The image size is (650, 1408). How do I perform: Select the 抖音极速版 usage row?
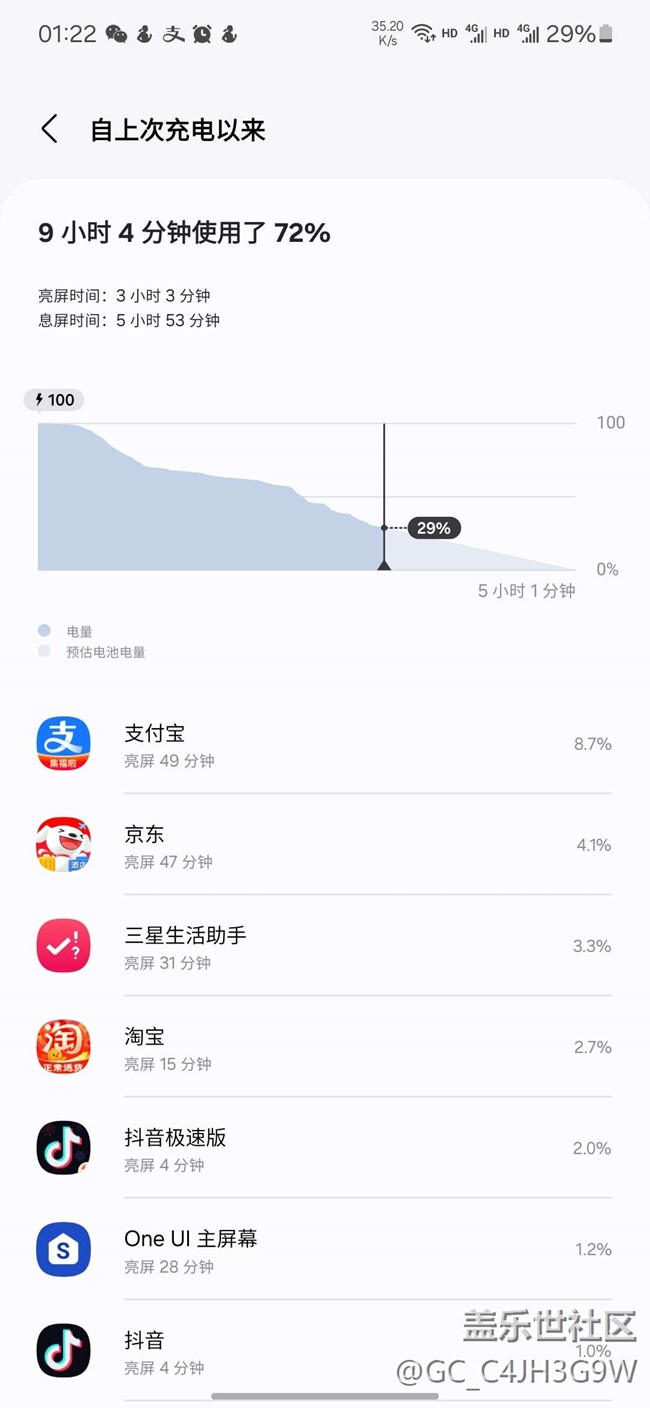coord(324,1149)
